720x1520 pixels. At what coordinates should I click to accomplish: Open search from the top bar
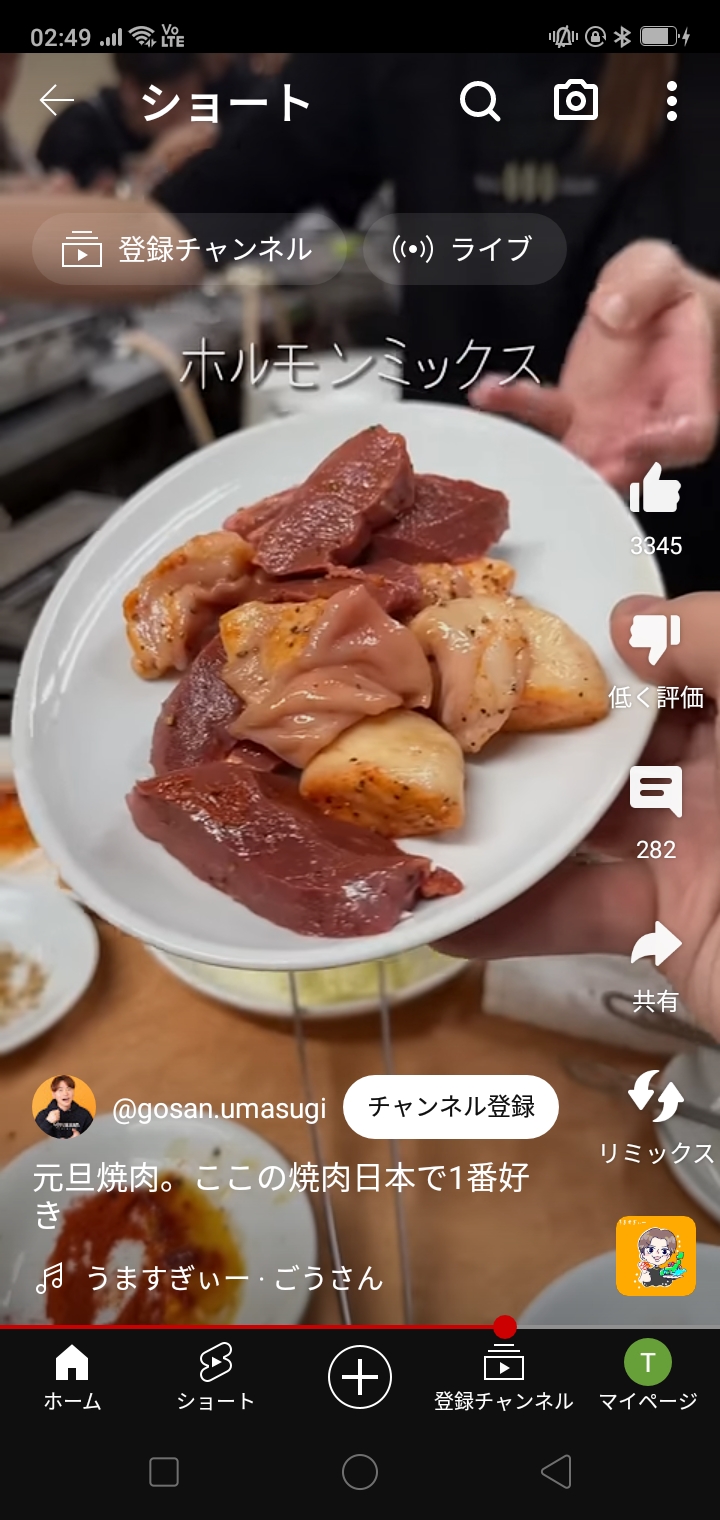click(x=480, y=101)
